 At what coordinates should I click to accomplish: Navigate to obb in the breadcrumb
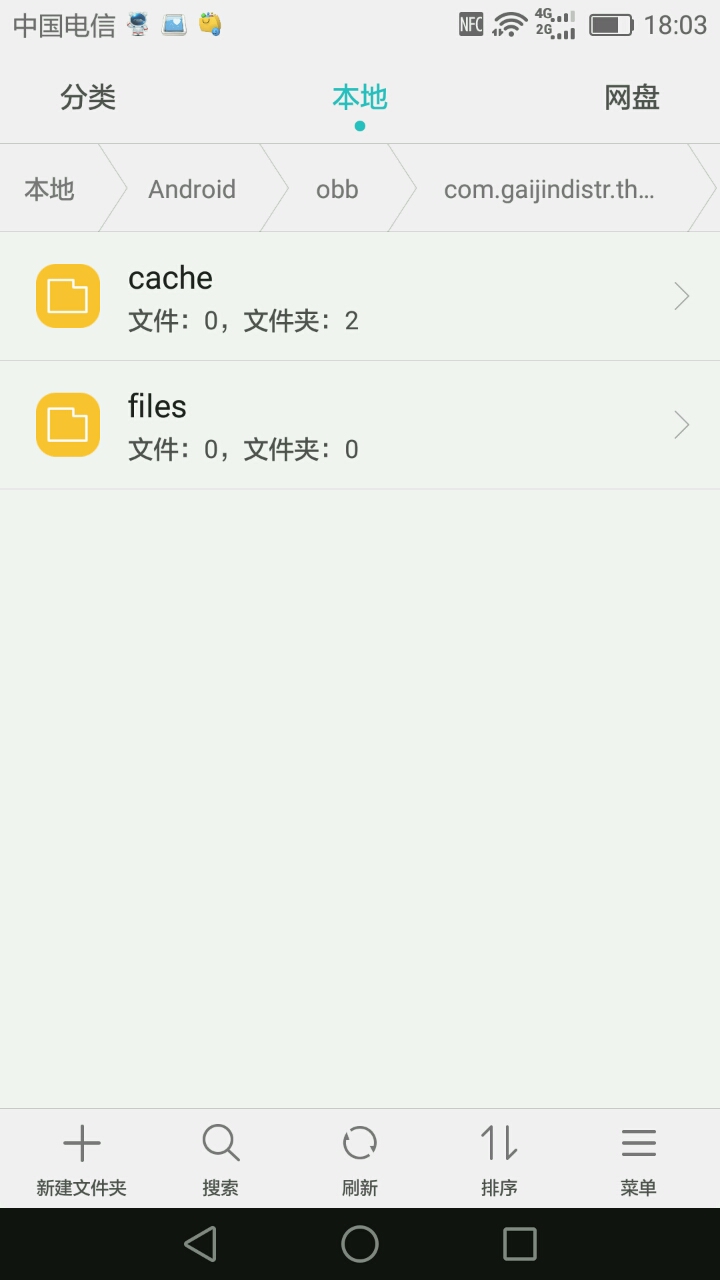337,189
